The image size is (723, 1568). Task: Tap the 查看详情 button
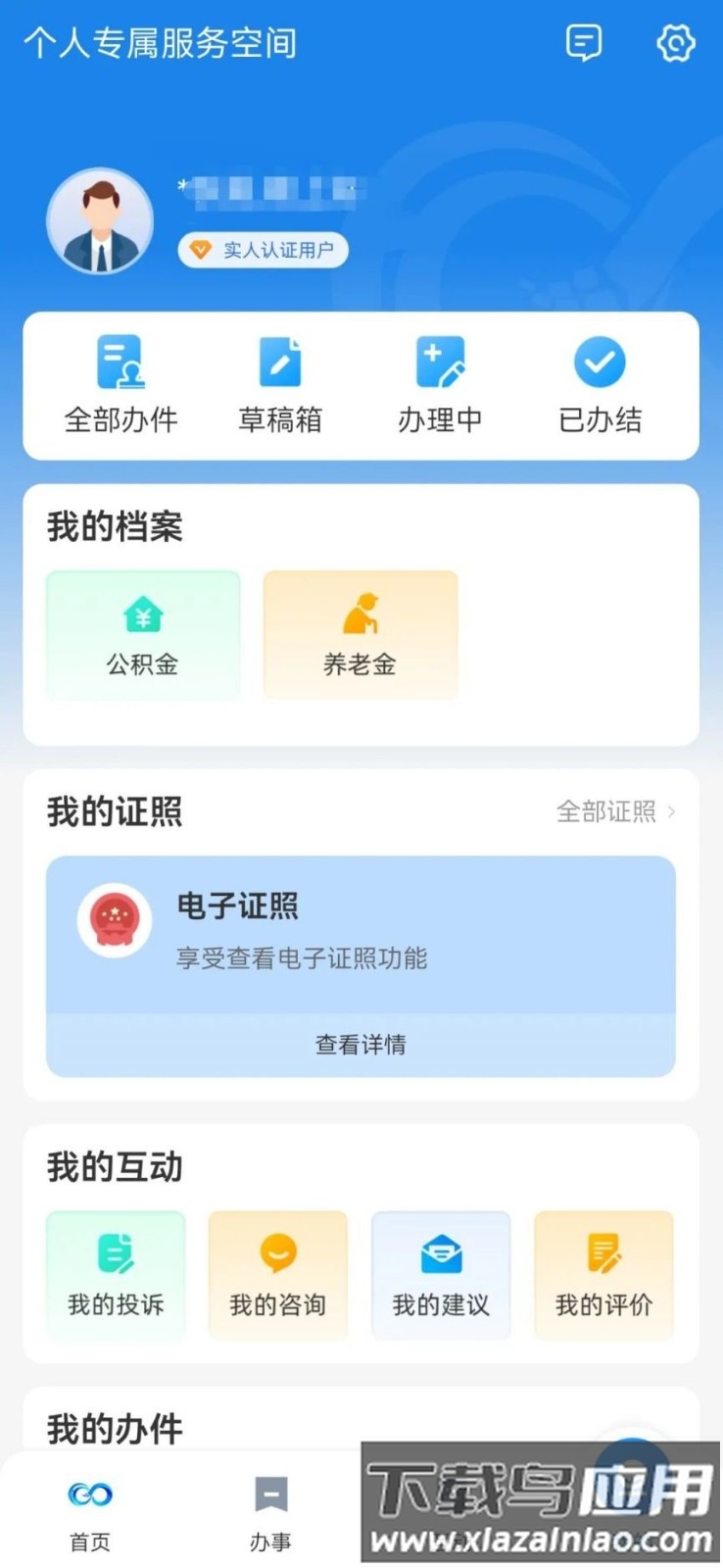tap(360, 1045)
